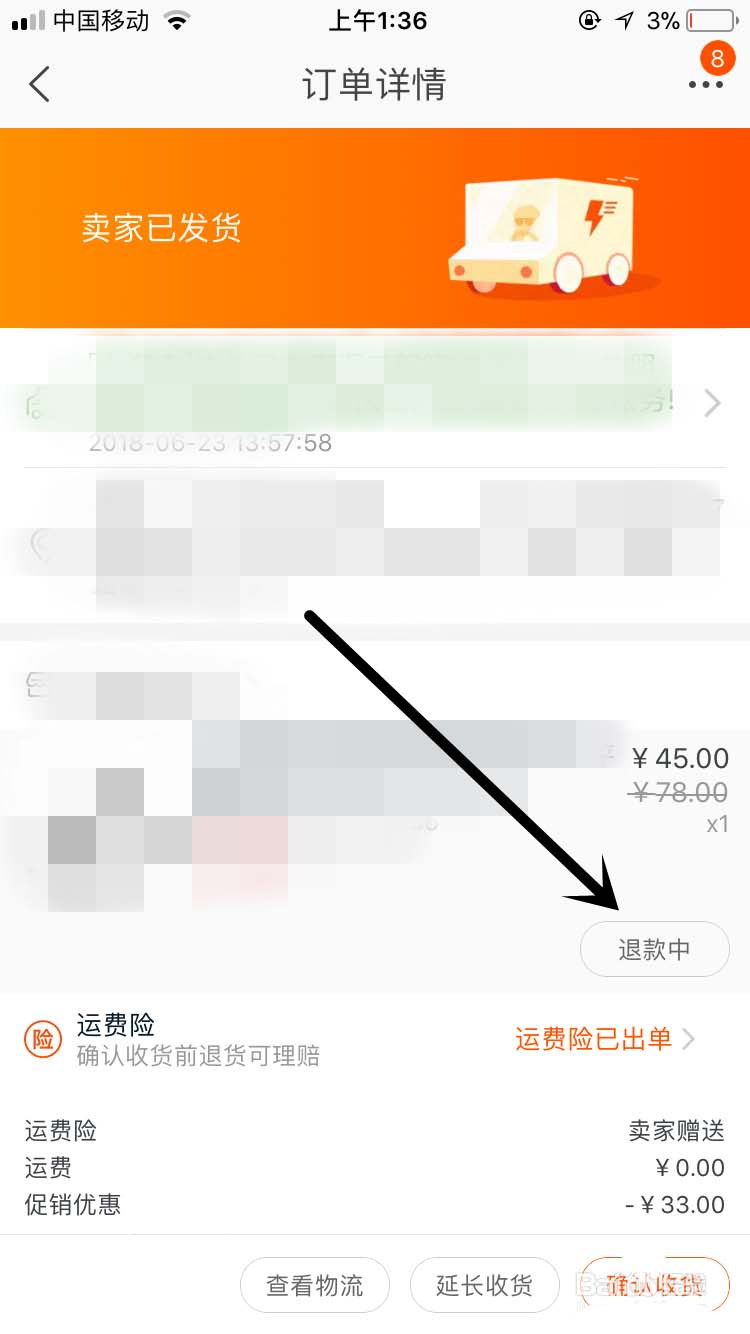Go back from order details
The image size is (750, 1334).
point(40,85)
